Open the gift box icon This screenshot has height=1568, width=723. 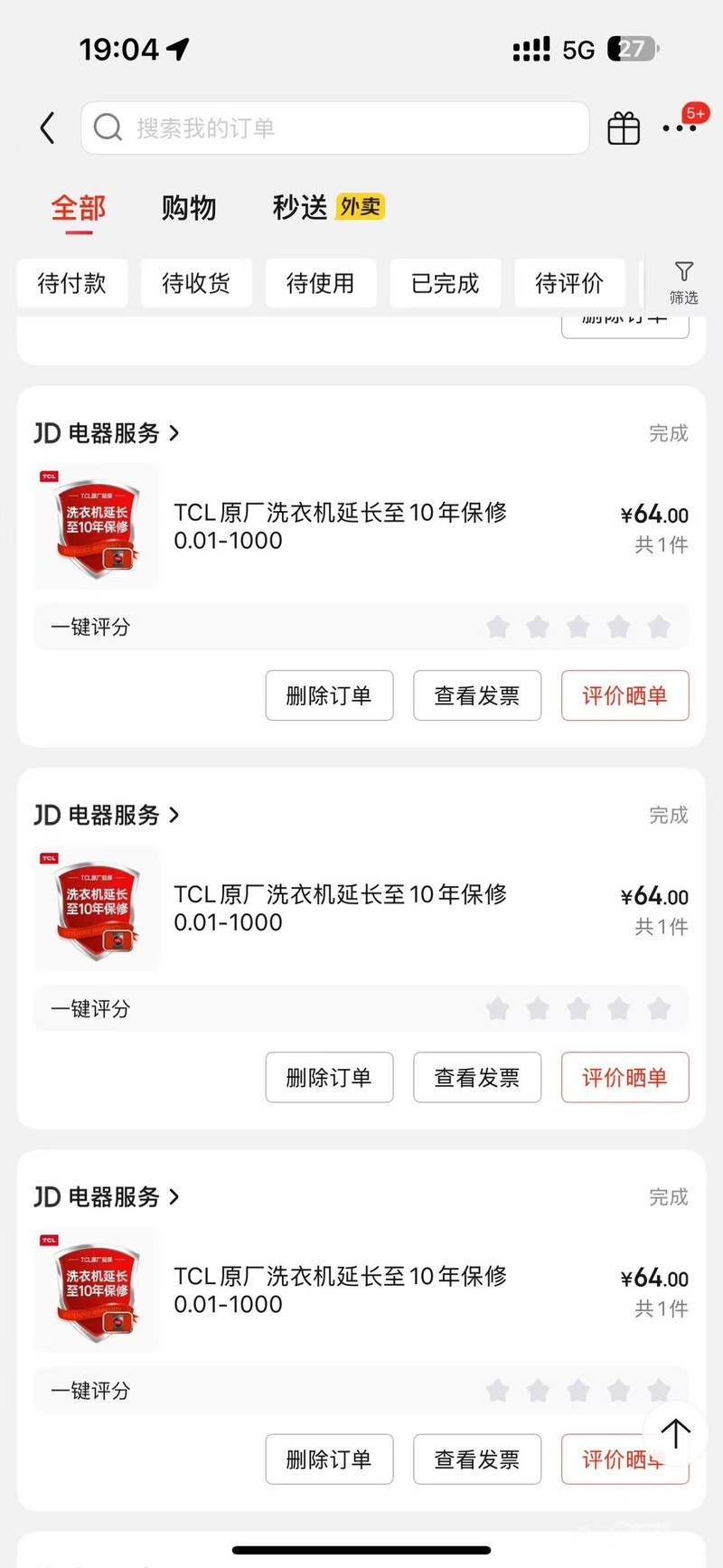(624, 128)
